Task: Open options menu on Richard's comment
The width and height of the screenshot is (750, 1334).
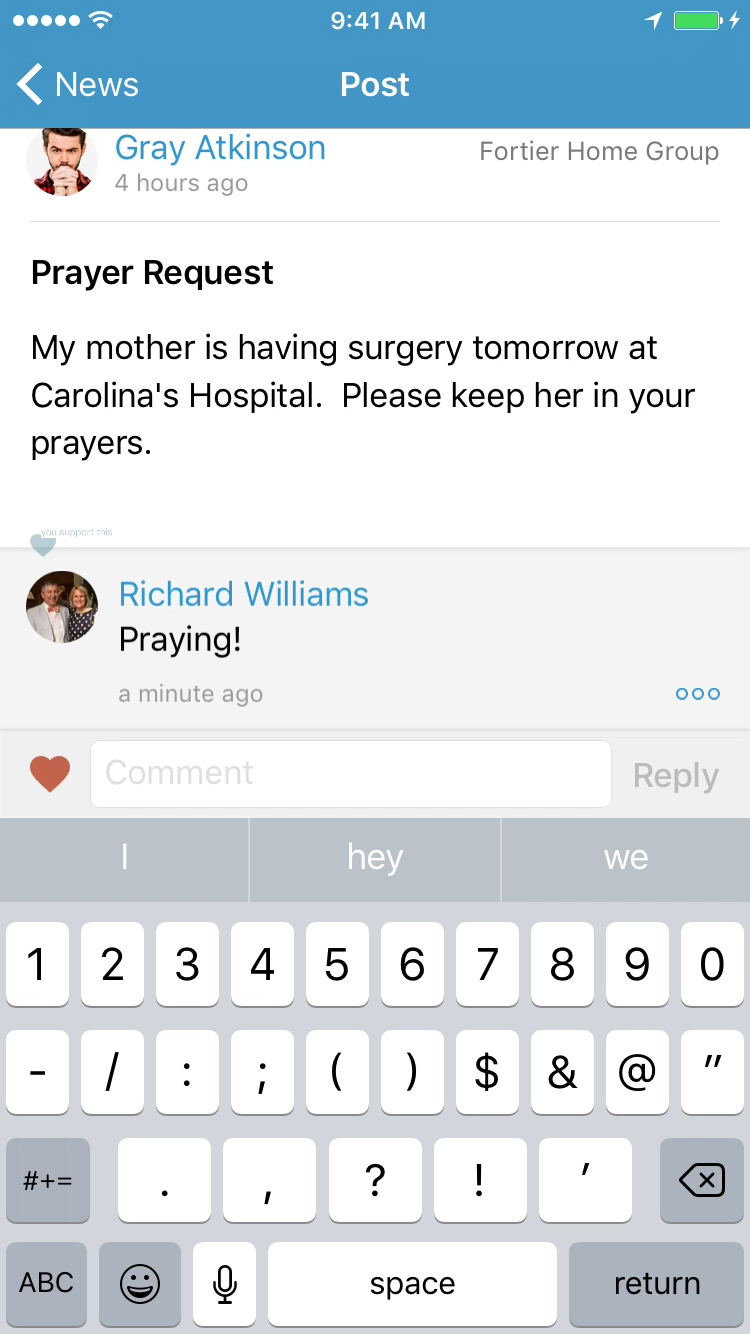Action: (697, 694)
